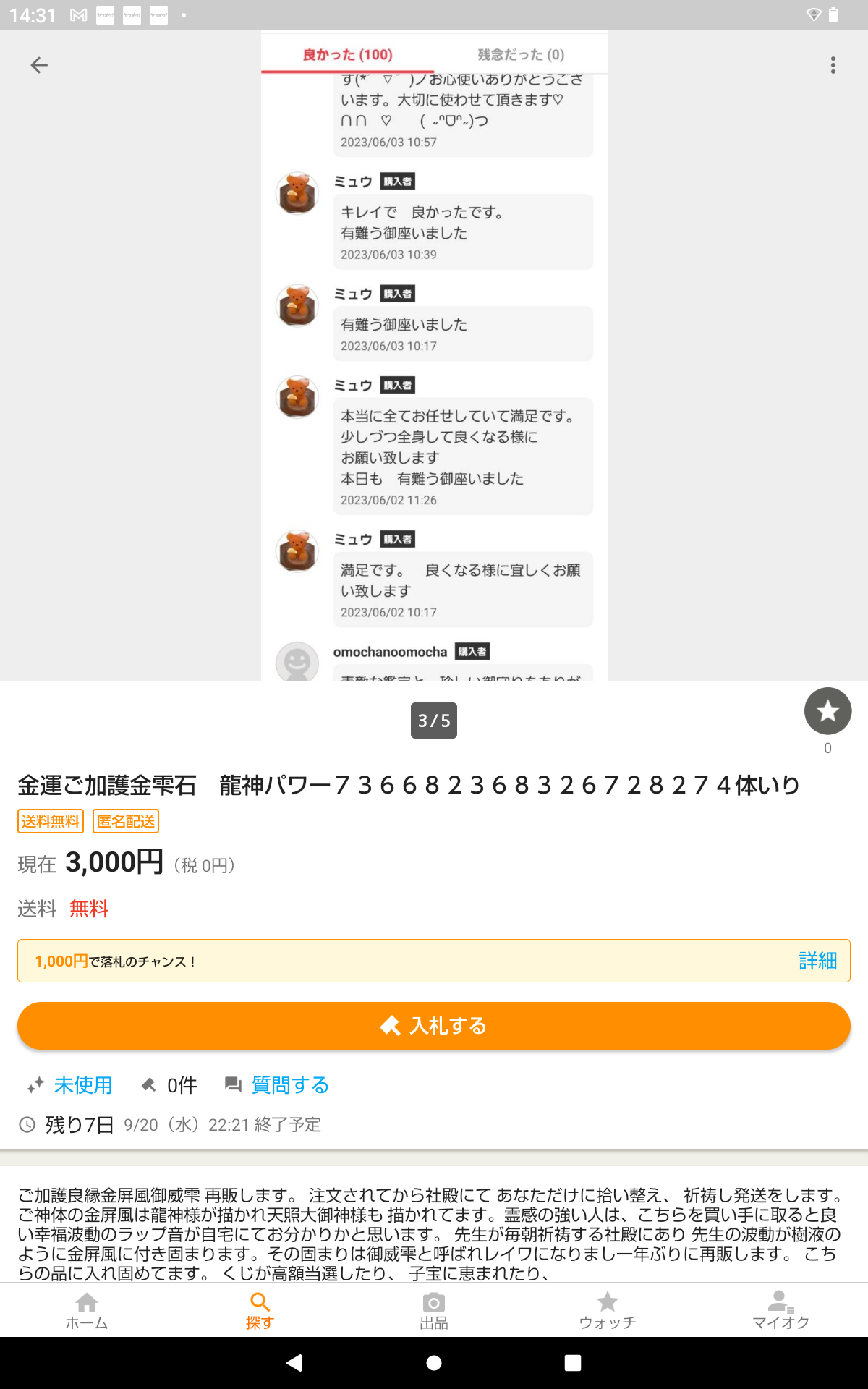The image size is (868, 1389).
Task: Open the 探す search tab
Action: click(260, 1311)
